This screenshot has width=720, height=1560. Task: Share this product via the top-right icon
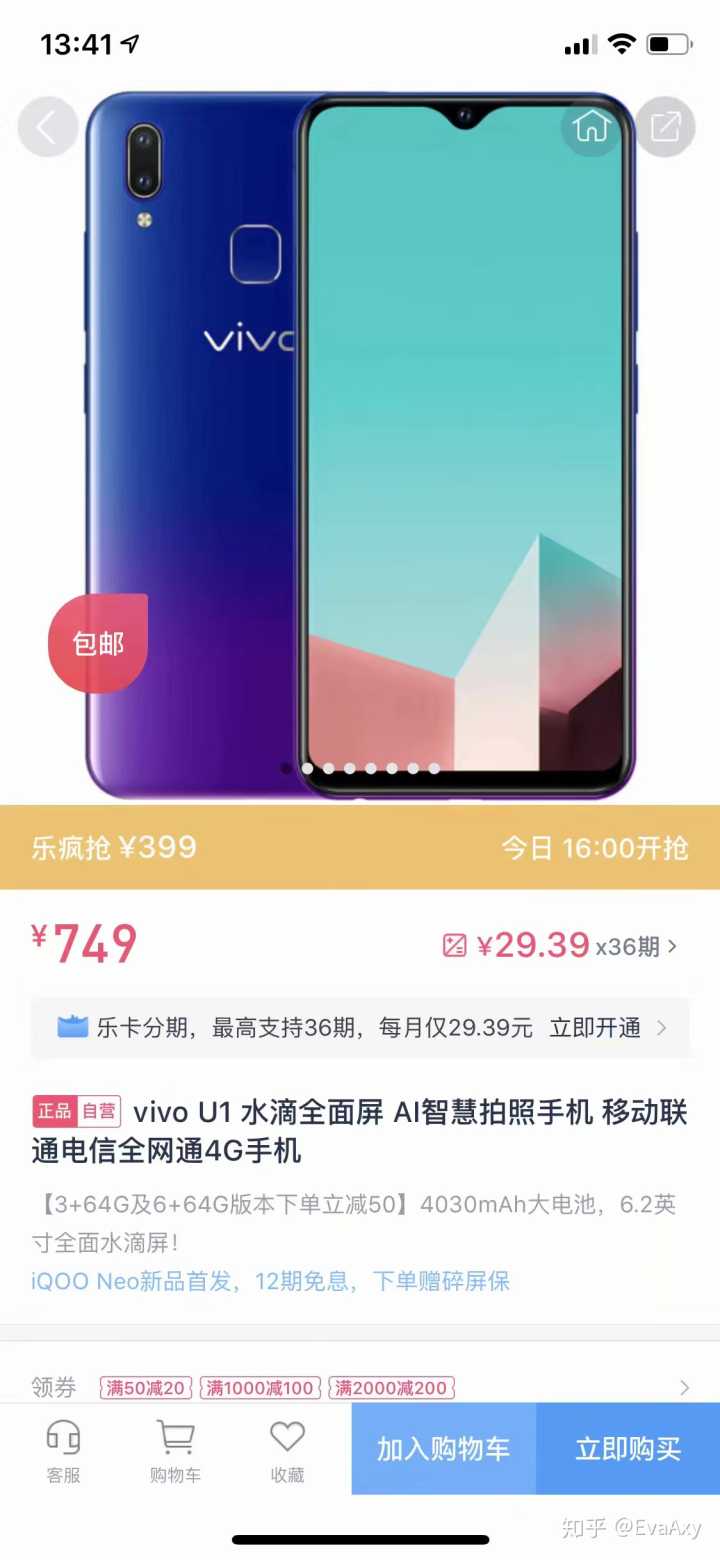665,127
